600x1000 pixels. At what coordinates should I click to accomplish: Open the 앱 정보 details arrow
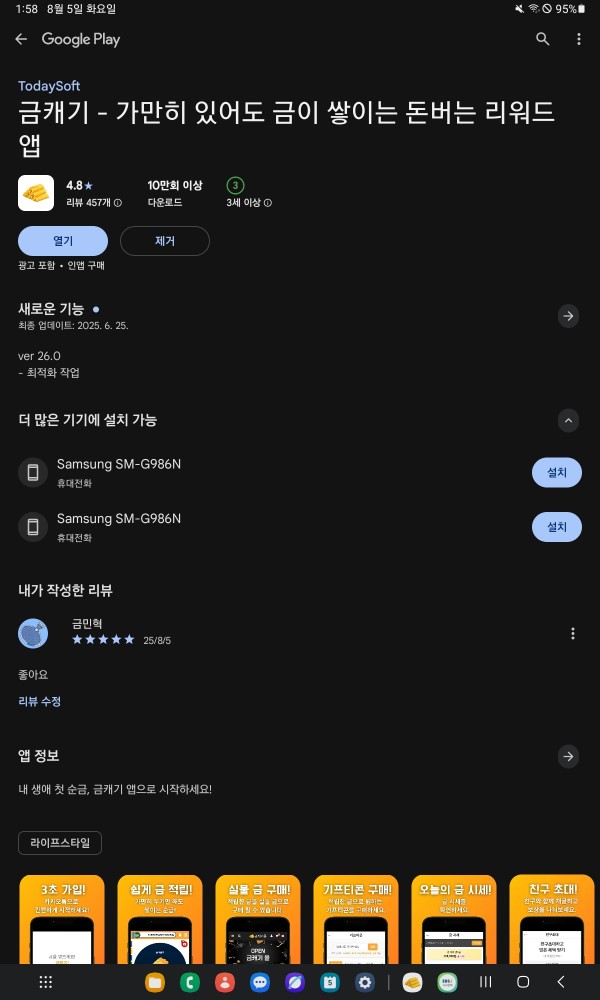[x=568, y=756]
